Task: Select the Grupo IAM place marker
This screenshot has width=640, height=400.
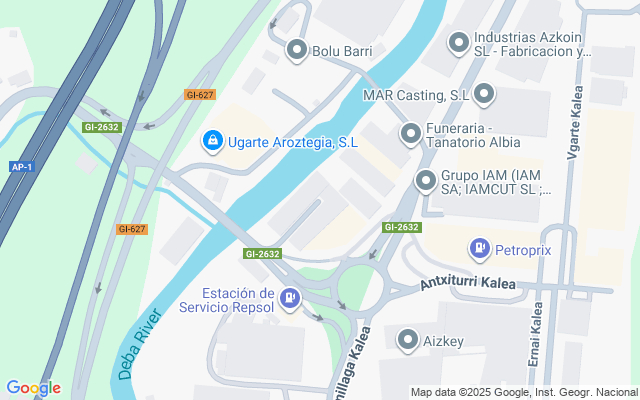Action: tap(426, 181)
